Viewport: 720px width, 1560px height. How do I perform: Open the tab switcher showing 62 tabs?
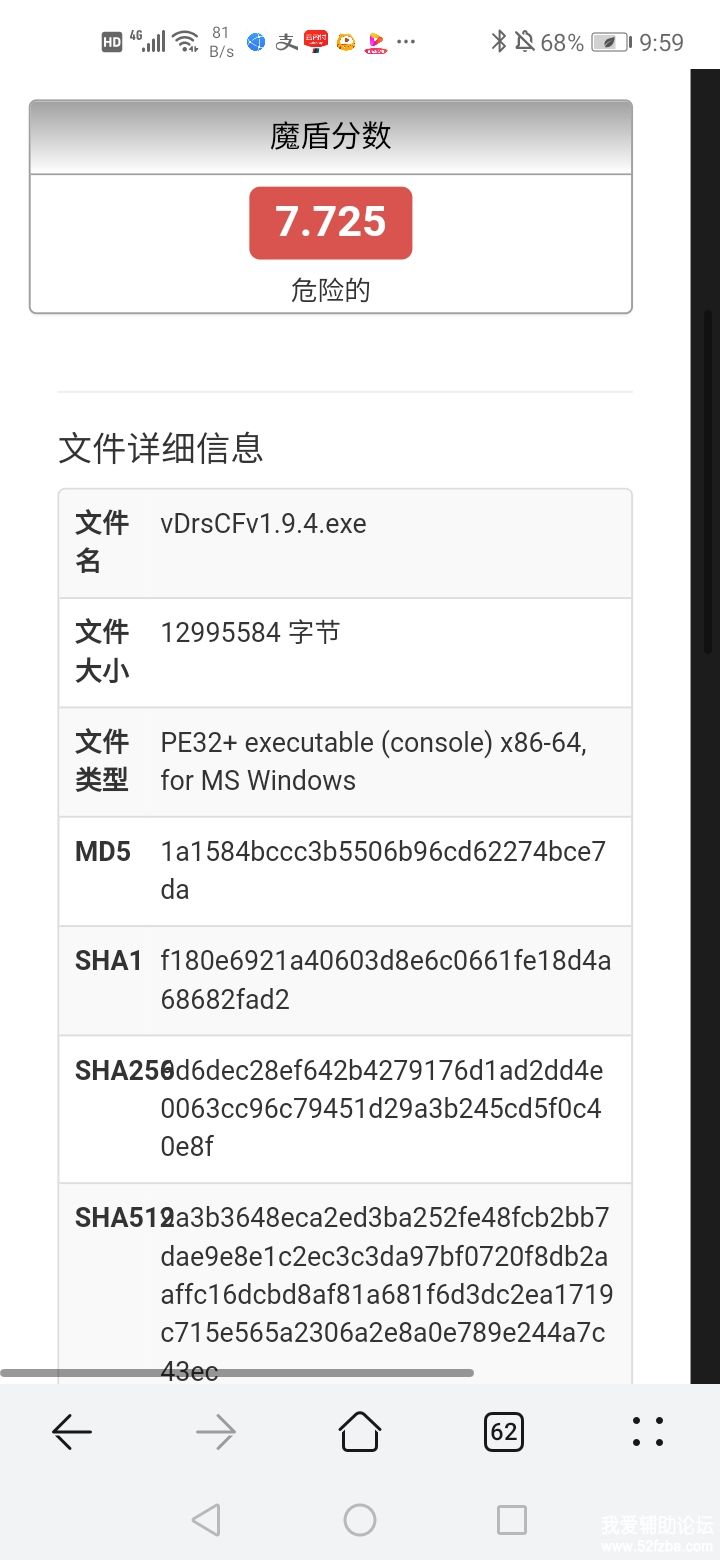[504, 1432]
